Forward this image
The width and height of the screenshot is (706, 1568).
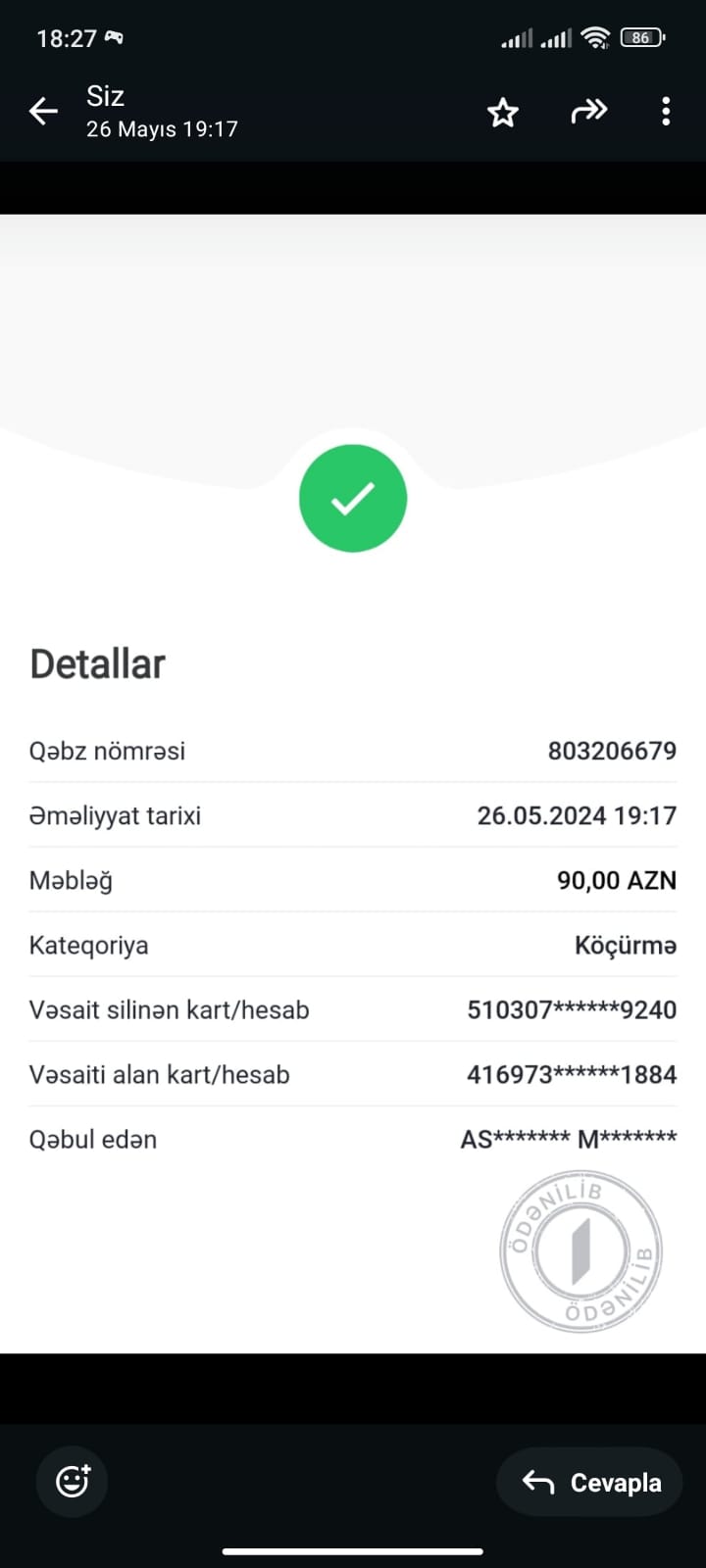pos(588,112)
